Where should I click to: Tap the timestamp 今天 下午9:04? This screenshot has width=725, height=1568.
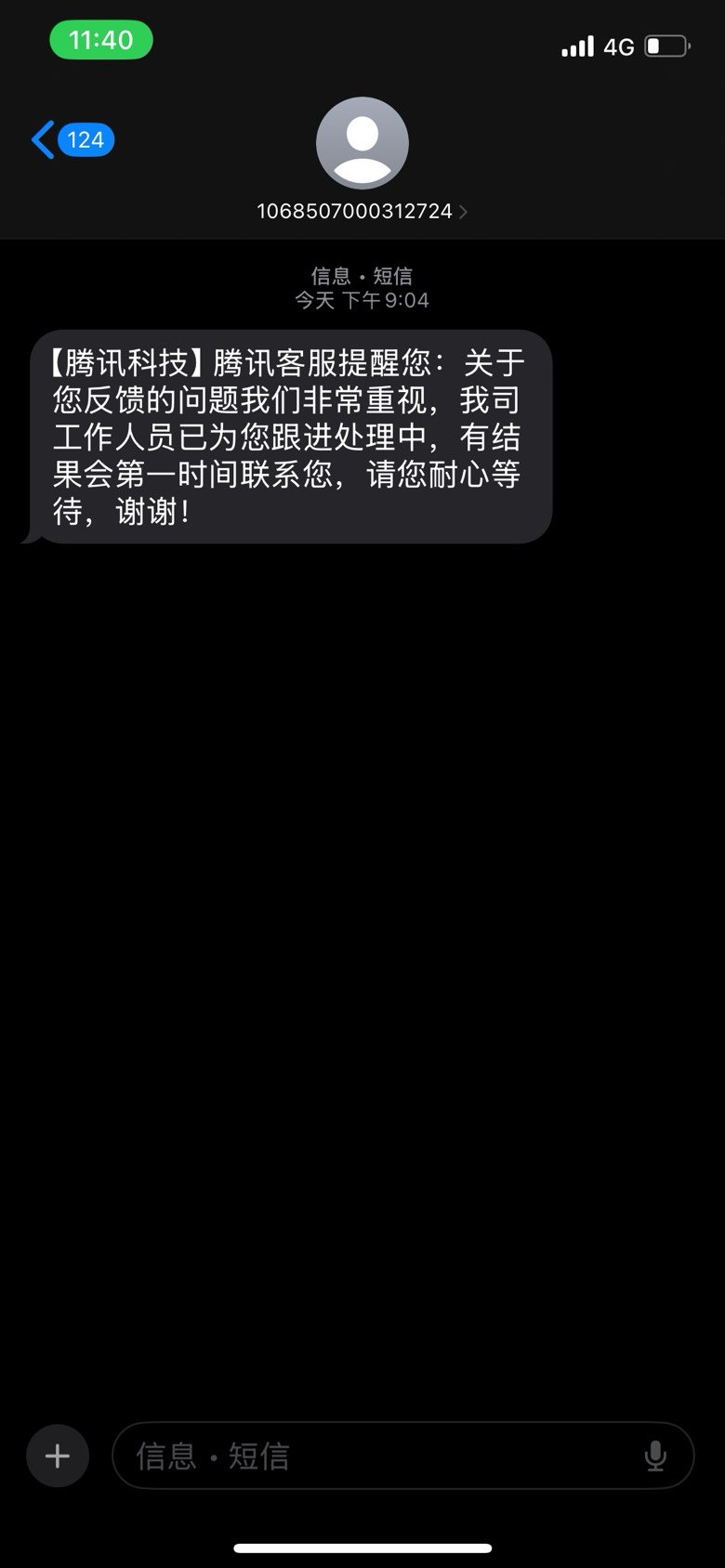tap(362, 299)
